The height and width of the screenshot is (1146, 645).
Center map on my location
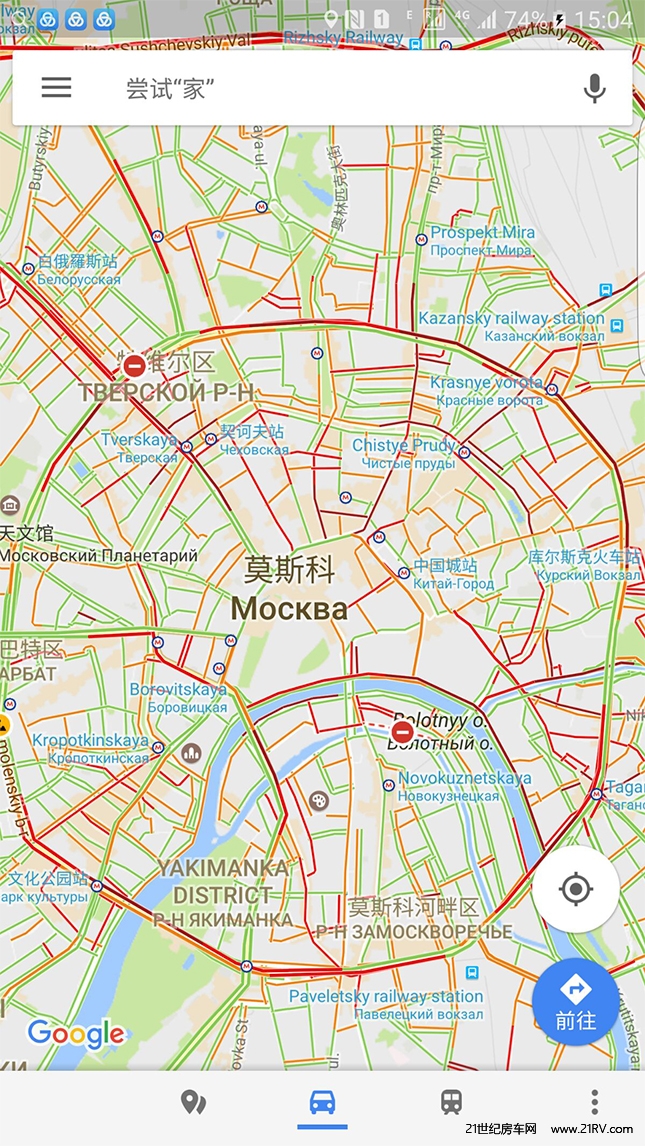click(575, 888)
